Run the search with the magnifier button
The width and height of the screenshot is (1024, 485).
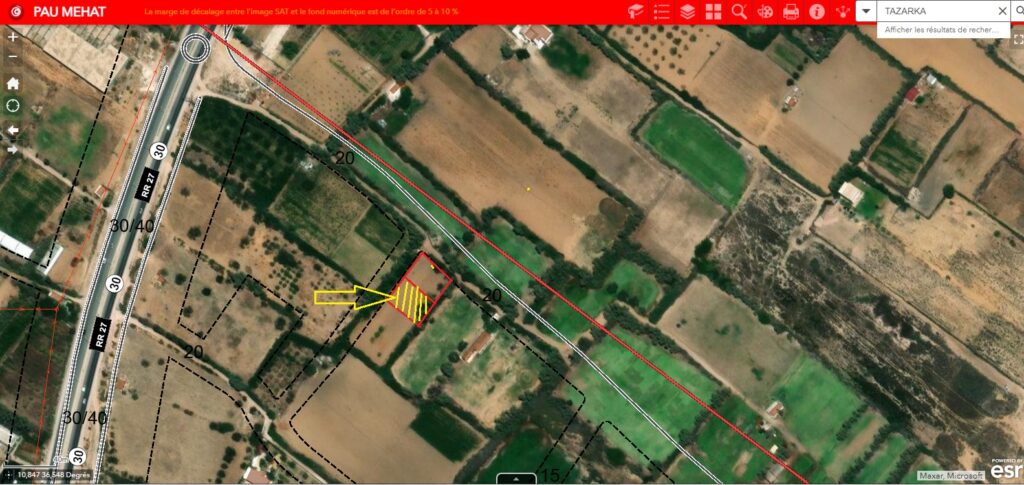coord(1018,11)
